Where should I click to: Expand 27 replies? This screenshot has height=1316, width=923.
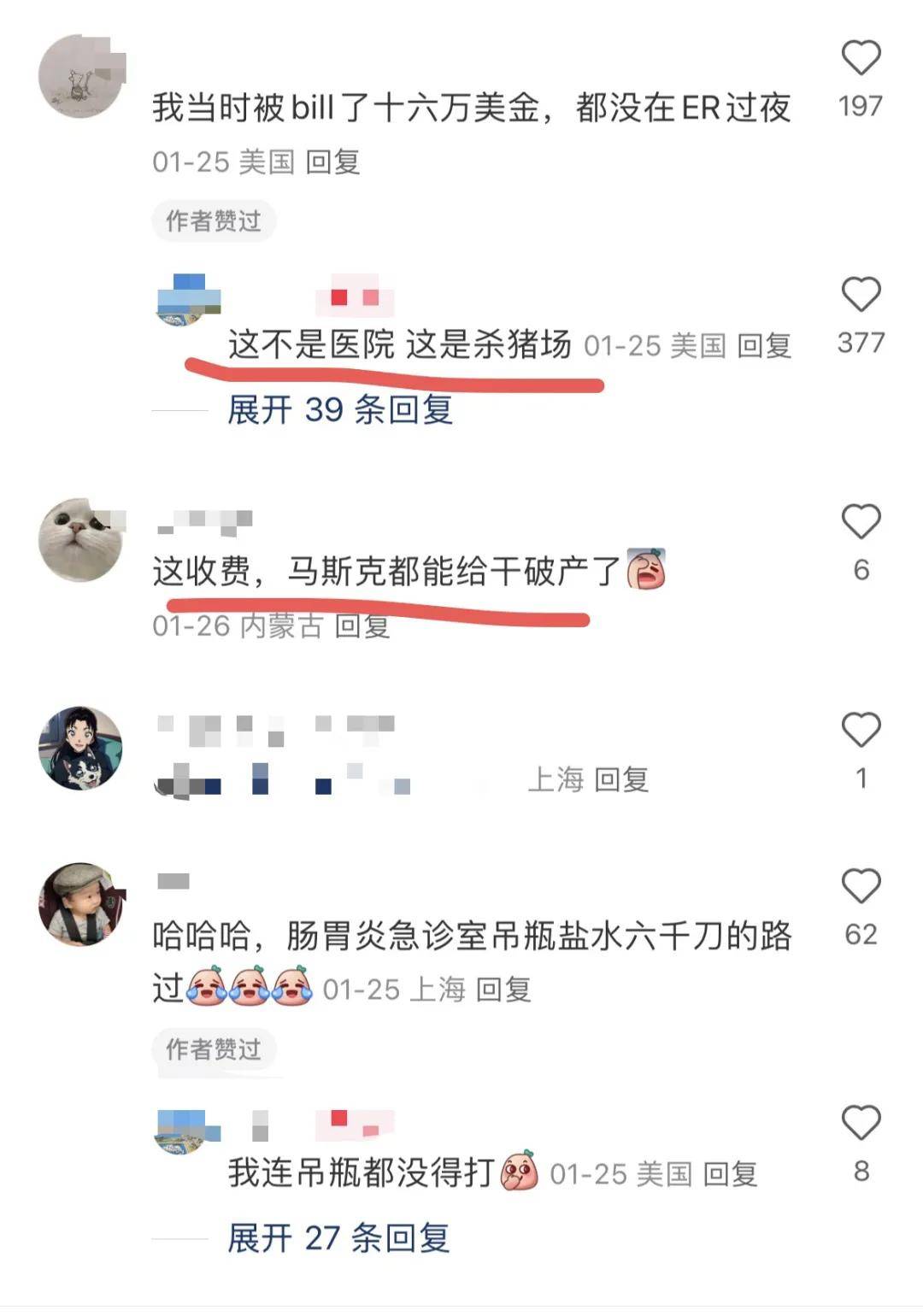coord(338,1238)
